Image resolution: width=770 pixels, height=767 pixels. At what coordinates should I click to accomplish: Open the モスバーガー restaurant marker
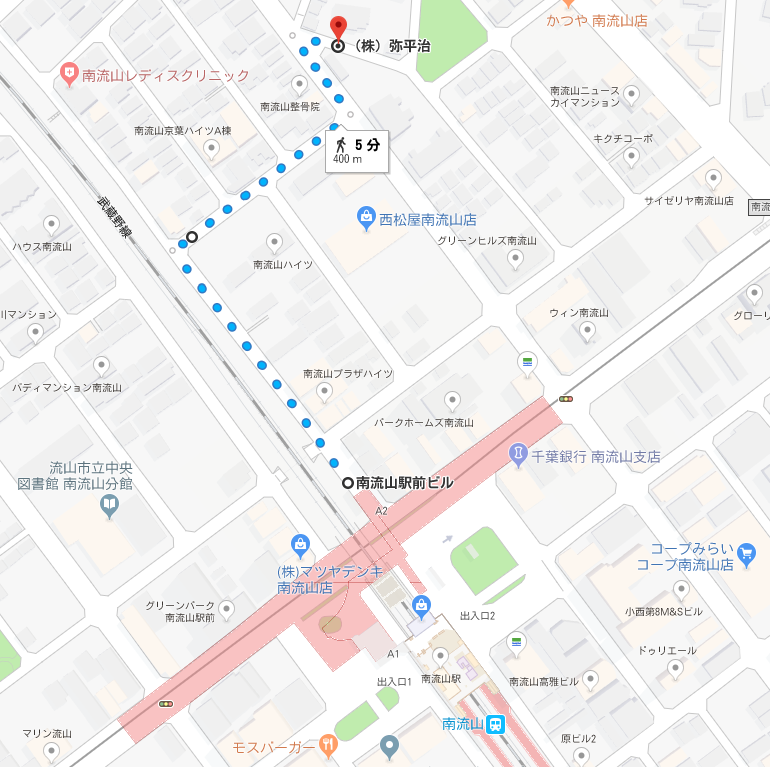click(x=328, y=746)
